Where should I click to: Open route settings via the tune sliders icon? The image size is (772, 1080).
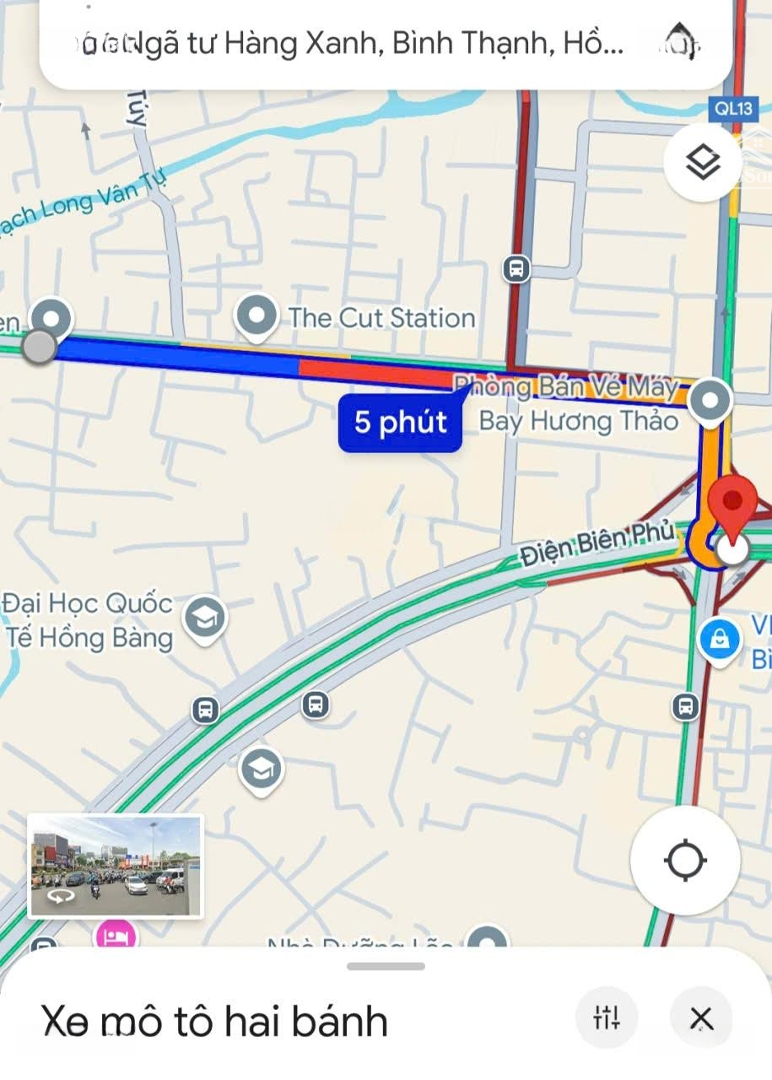606,1018
